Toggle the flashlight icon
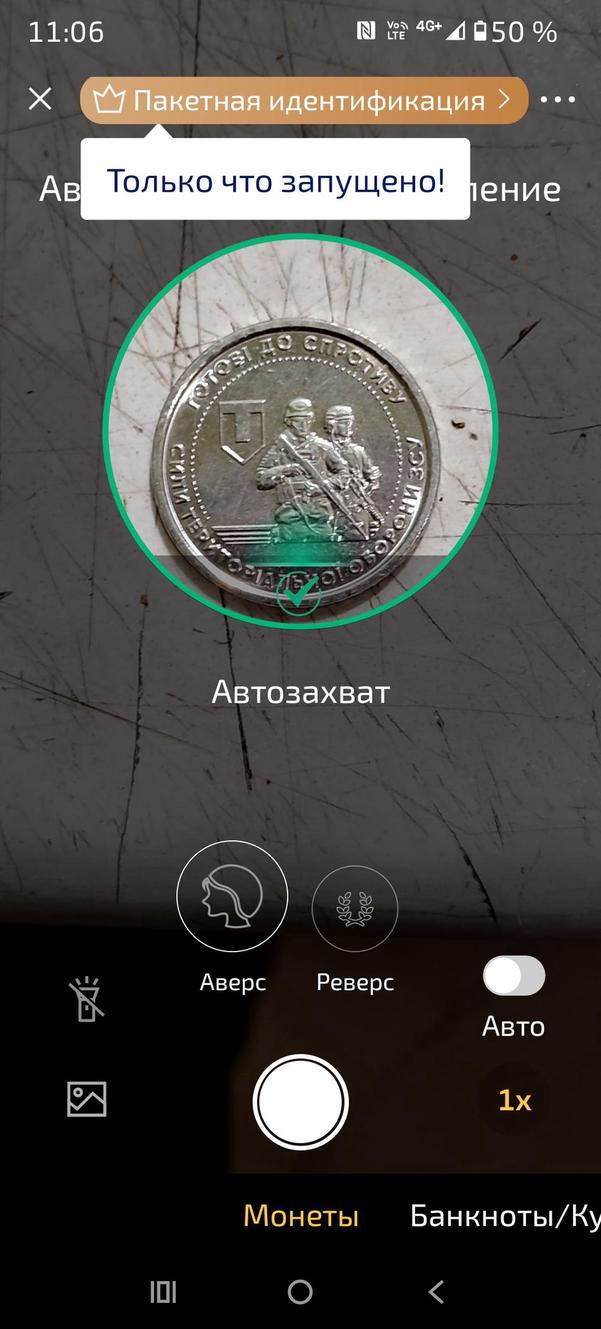The image size is (601, 1329). pos(87,999)
